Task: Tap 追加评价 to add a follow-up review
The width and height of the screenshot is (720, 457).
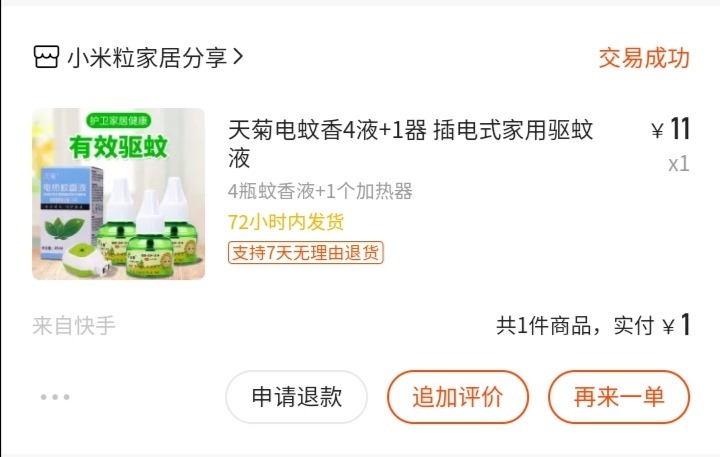Action: (457, 397)
